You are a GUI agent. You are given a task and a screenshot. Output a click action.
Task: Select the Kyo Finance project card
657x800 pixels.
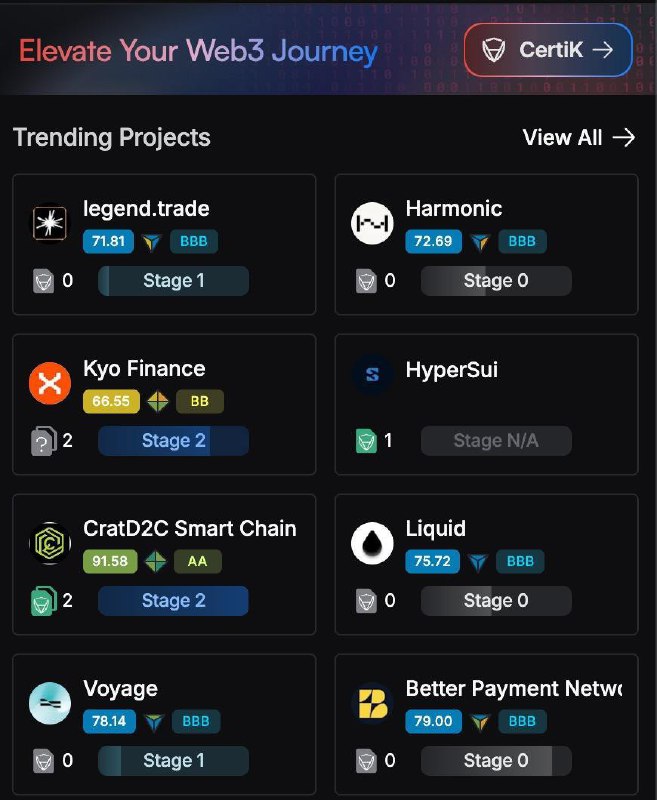coord(164,404)
